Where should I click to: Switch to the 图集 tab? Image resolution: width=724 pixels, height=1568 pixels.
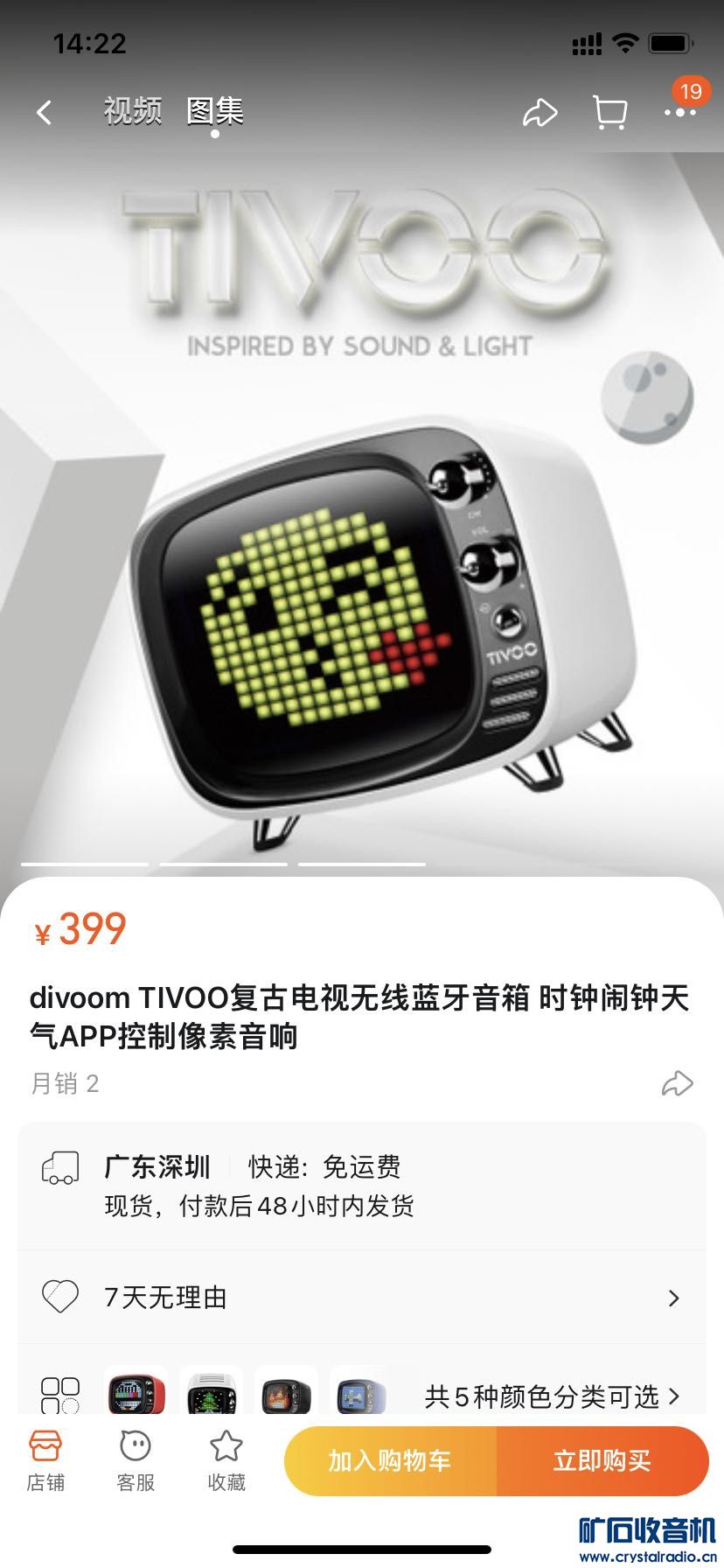point(214,111)
